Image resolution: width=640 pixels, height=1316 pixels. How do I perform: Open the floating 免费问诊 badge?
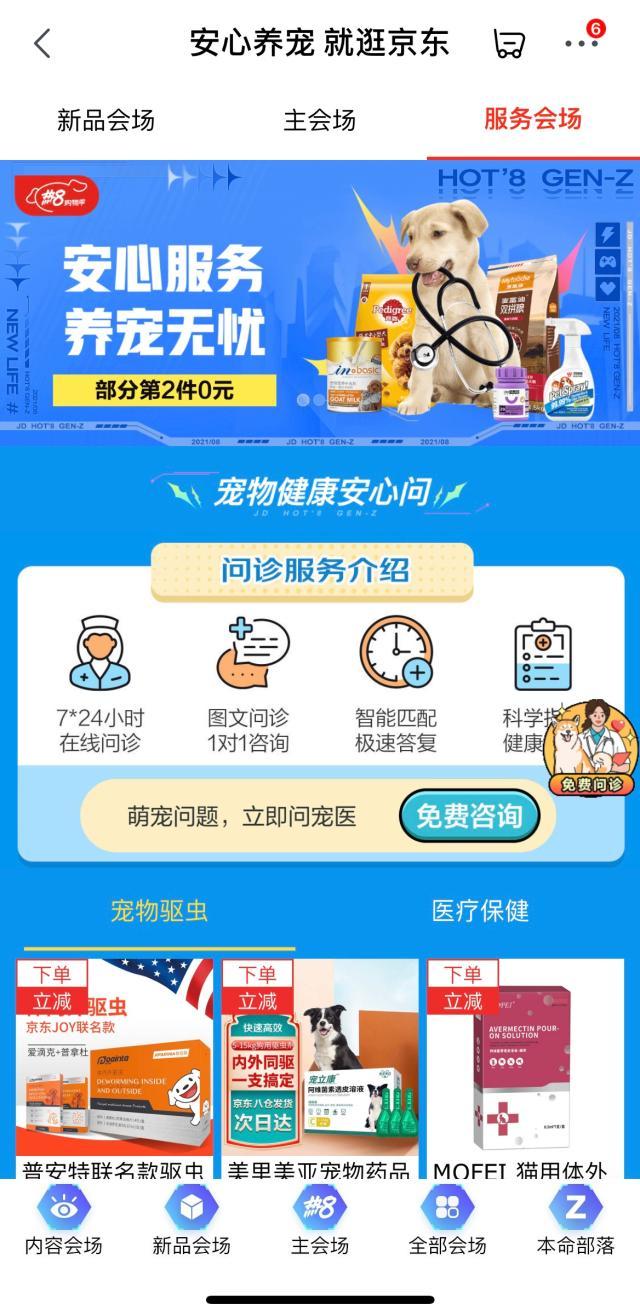point(590,750)
